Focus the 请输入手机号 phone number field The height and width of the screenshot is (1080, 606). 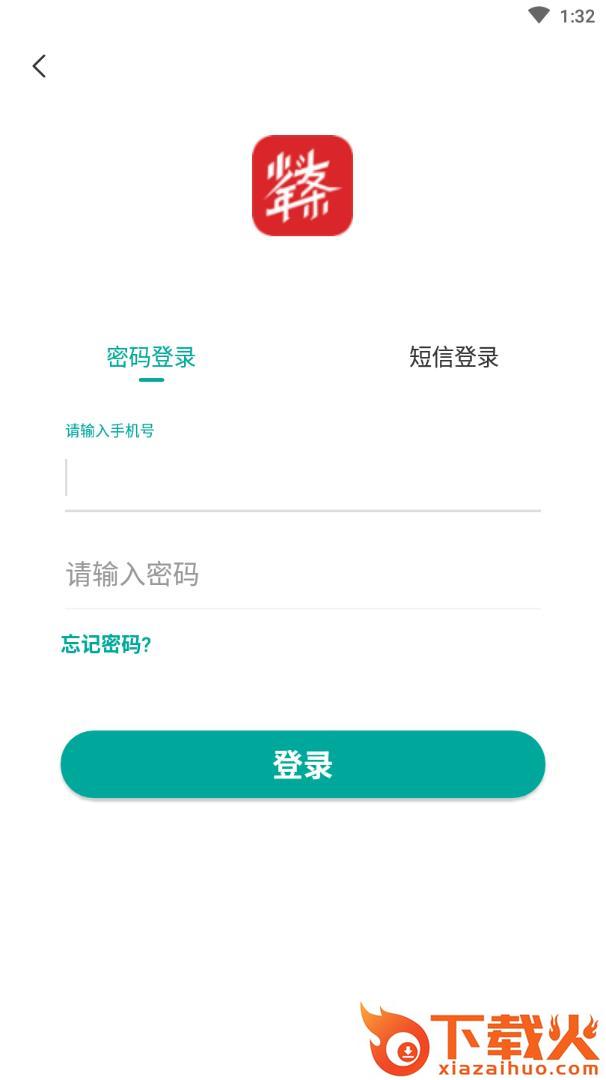[x=302, y=478]
